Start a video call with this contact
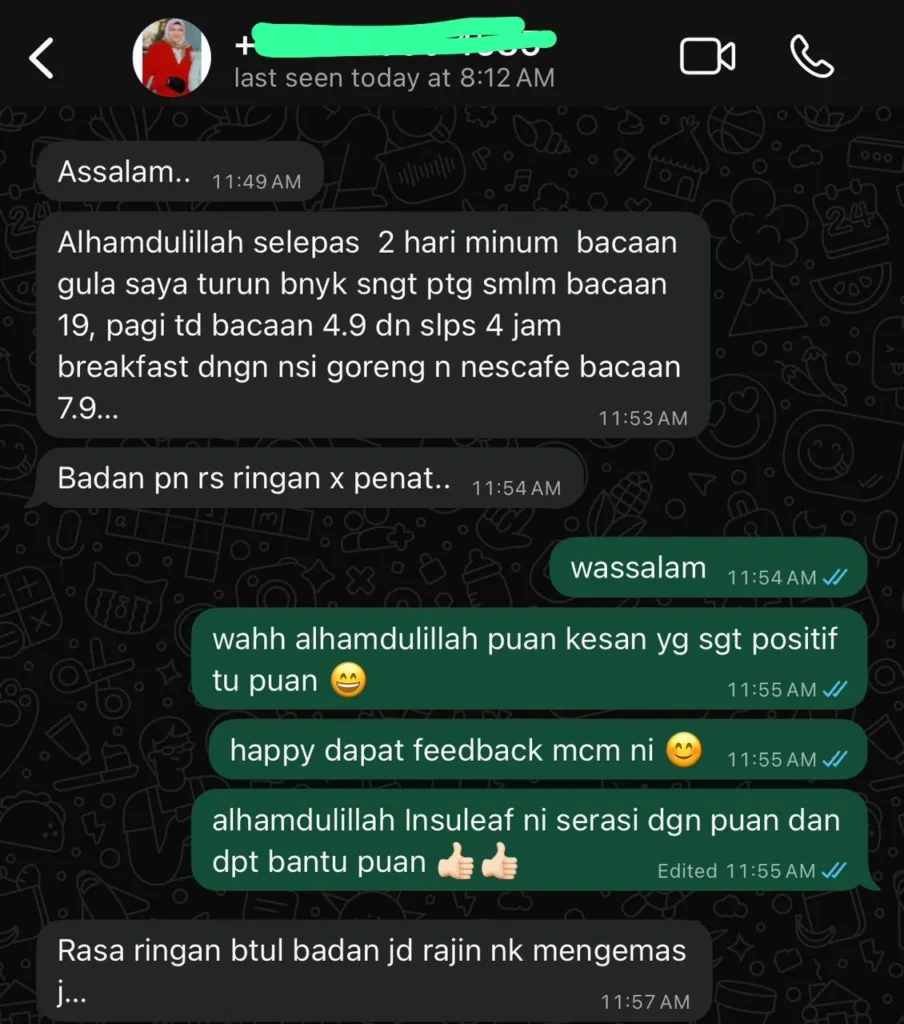This screenshot has height=1024, width=904. [x=707, y=57]
